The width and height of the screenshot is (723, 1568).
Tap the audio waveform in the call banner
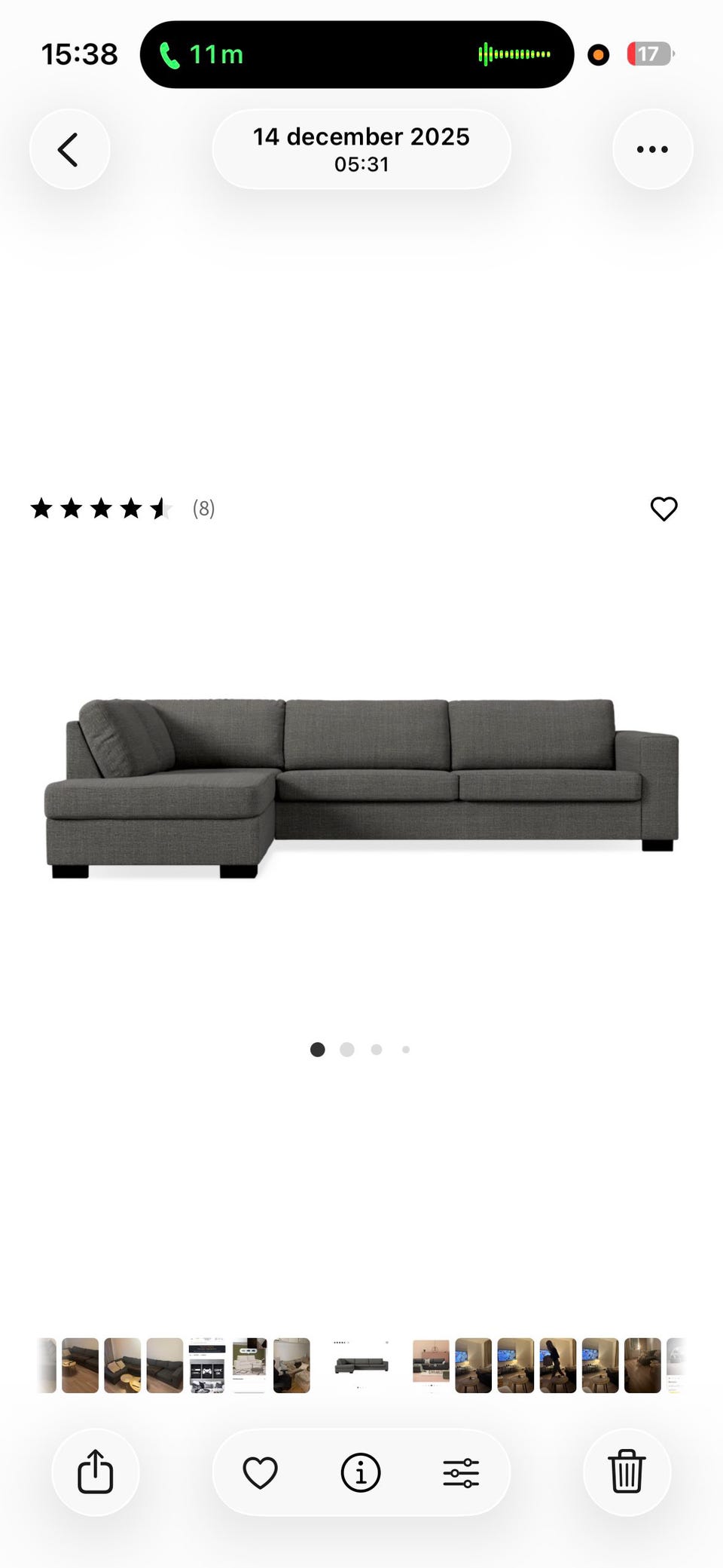[x=514, y=53]
